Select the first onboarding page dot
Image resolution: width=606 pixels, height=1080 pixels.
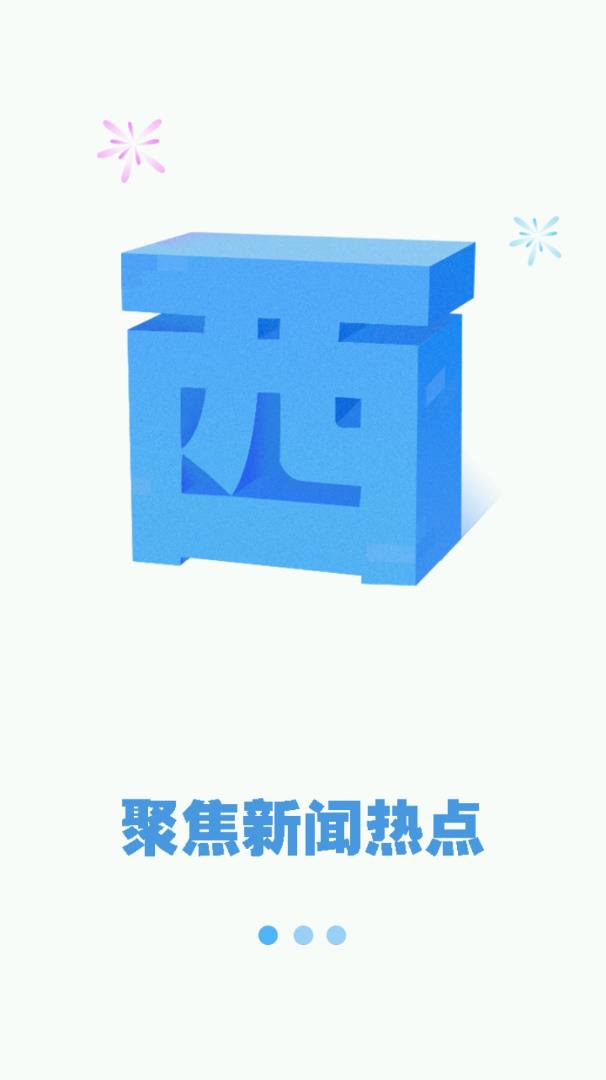(x=268, y=935)
